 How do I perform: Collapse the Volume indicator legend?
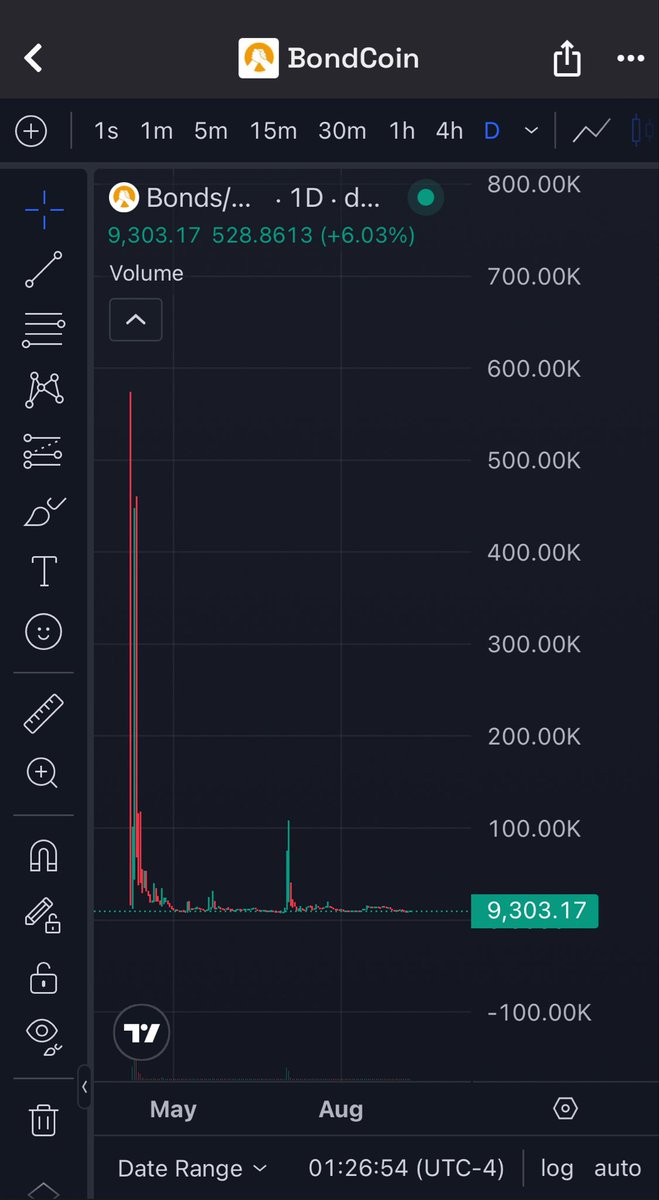(x=135, y=320)
